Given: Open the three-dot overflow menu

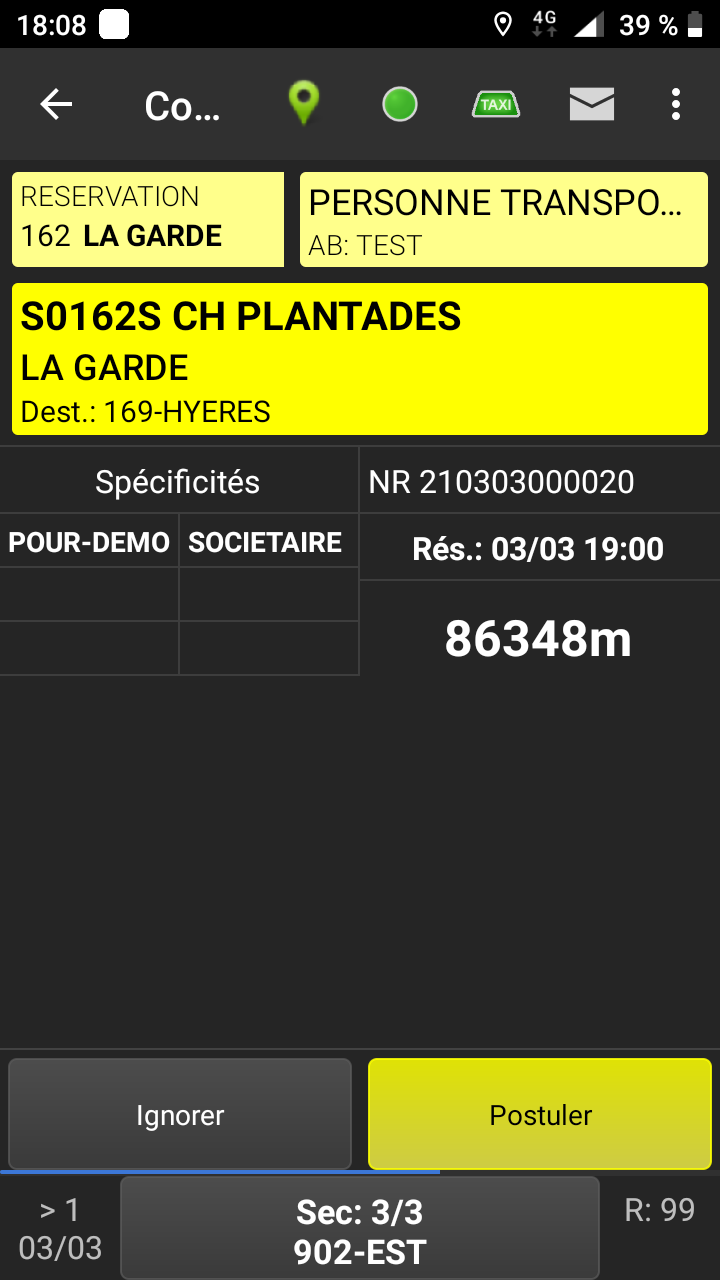Looking at the screenshot, I should [676, 104].
